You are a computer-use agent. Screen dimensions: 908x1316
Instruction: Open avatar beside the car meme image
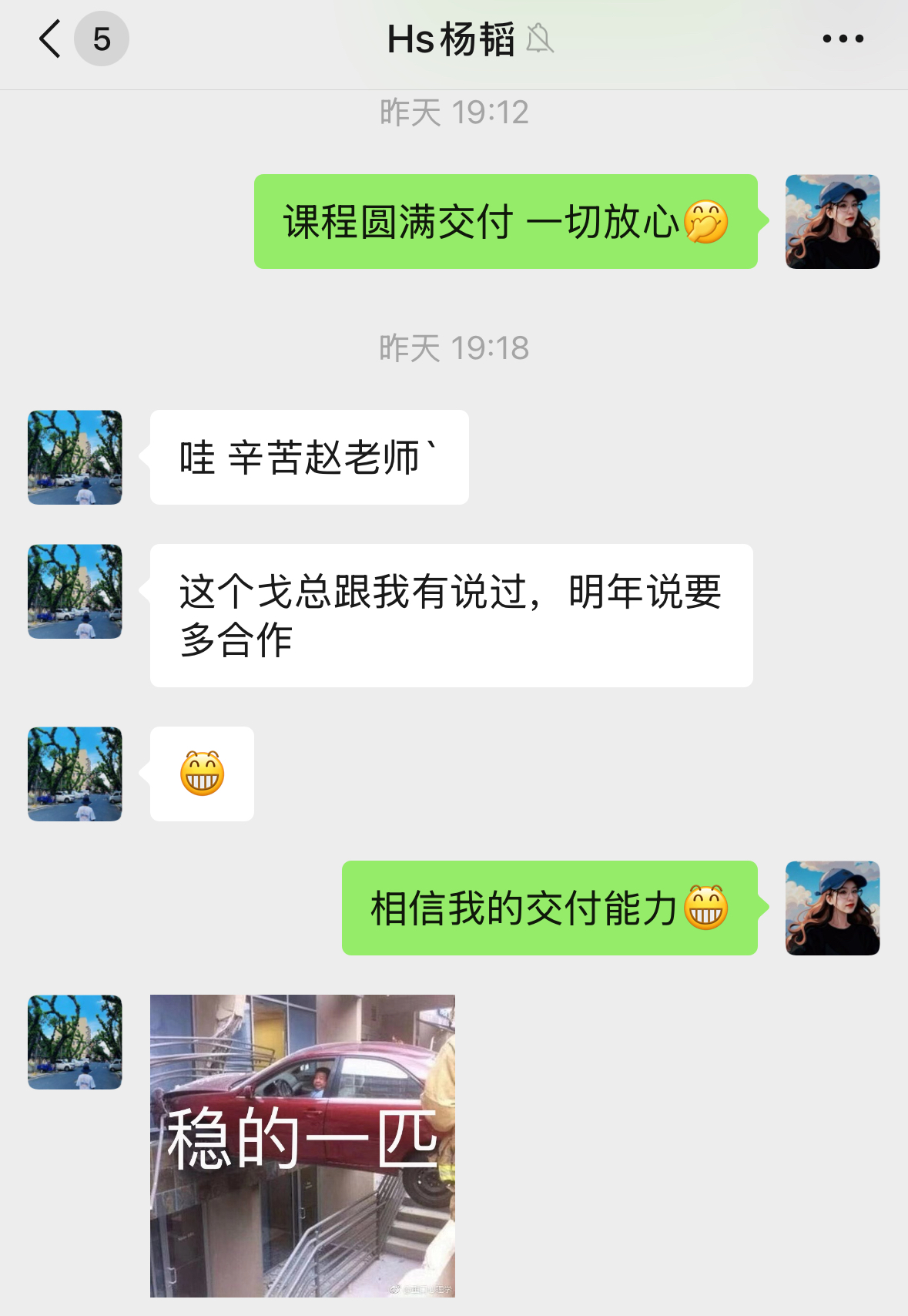pyautogui.click(x=75, y=1042)
